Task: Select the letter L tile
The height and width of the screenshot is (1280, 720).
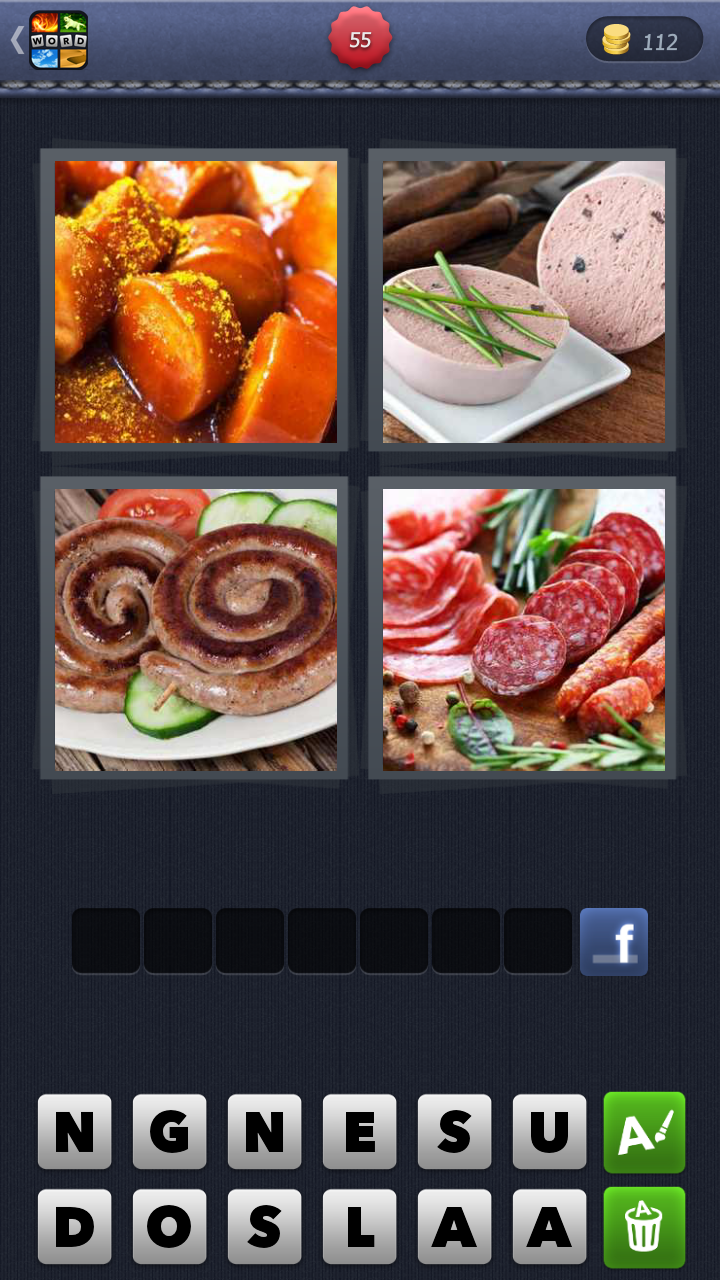Action: 359,1227
